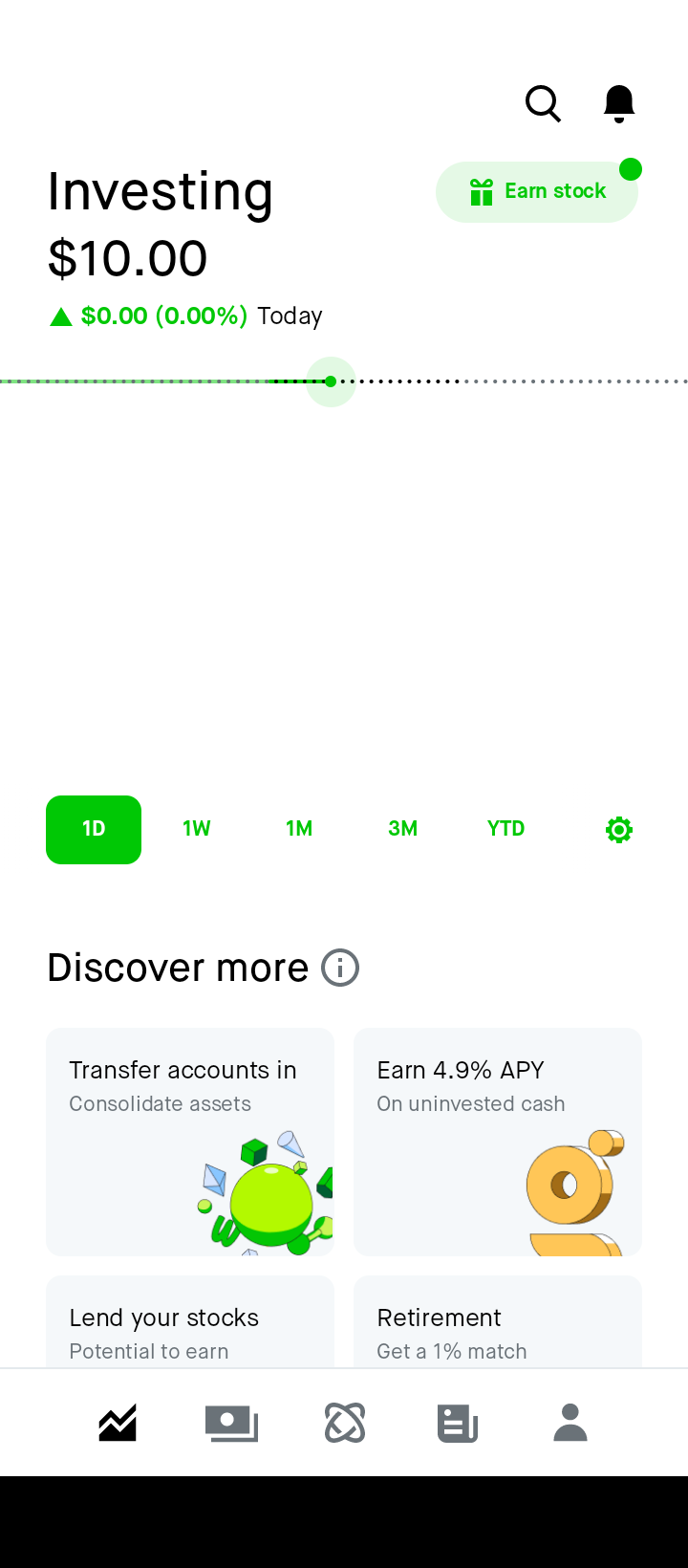
Task: Open the Crypto section from bottom navigation
Action: (344, 1422)
